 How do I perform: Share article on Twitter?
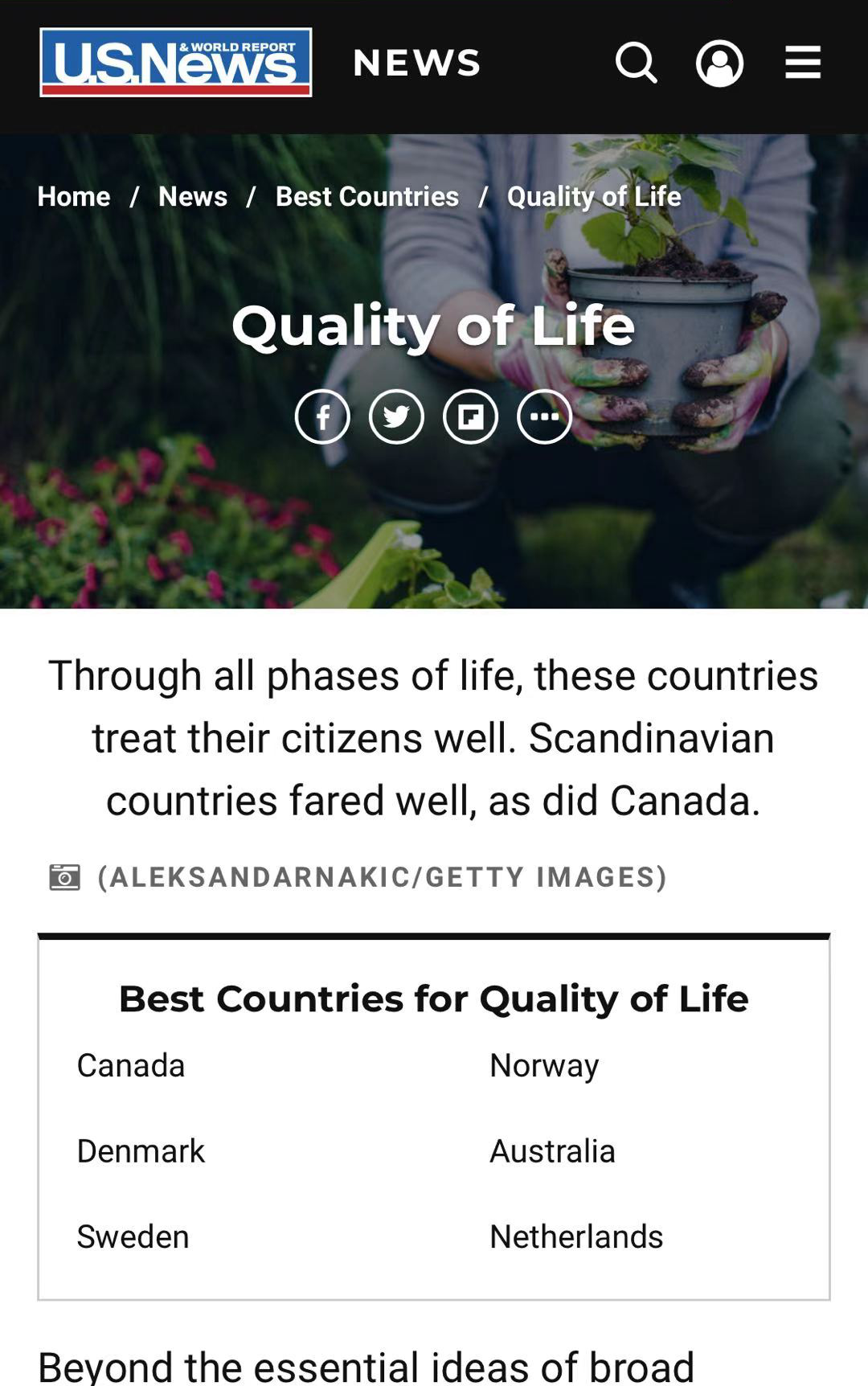point(396,416)
